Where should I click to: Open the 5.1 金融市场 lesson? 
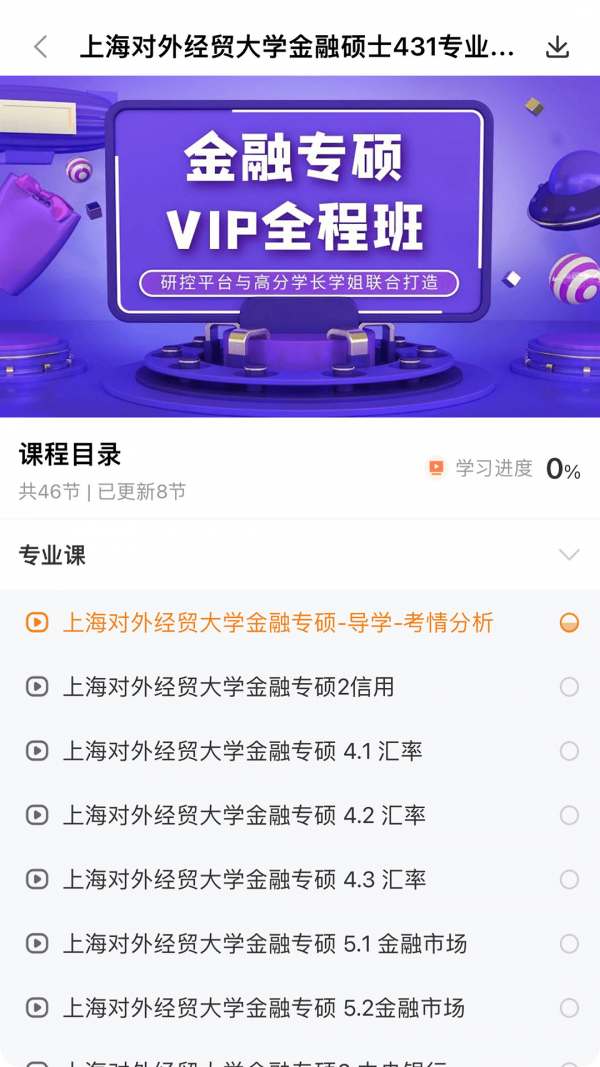[300, 944]
